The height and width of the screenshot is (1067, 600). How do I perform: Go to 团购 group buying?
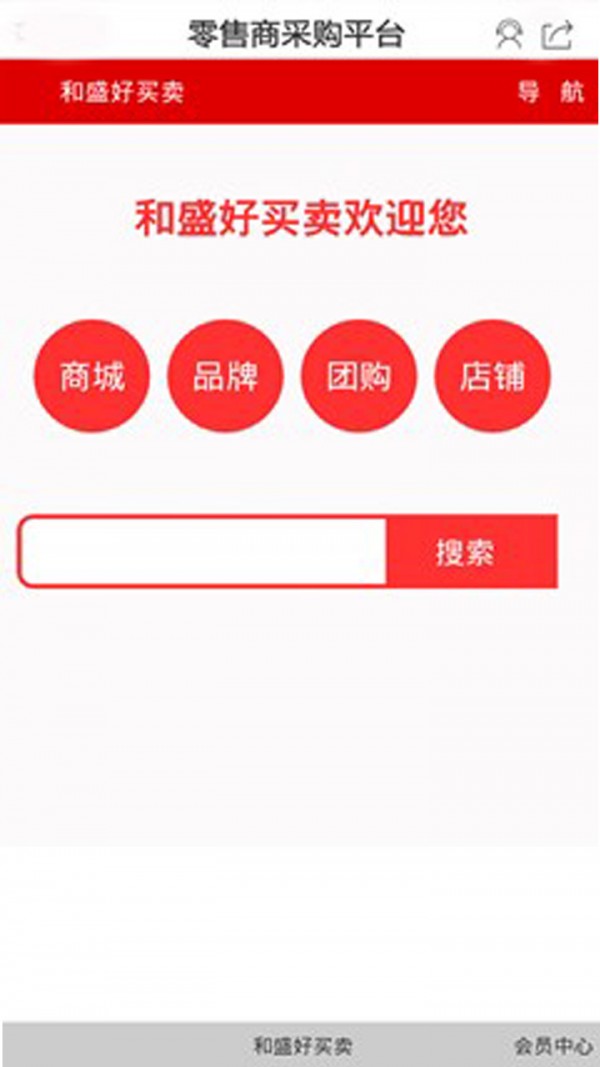(358, 377)
